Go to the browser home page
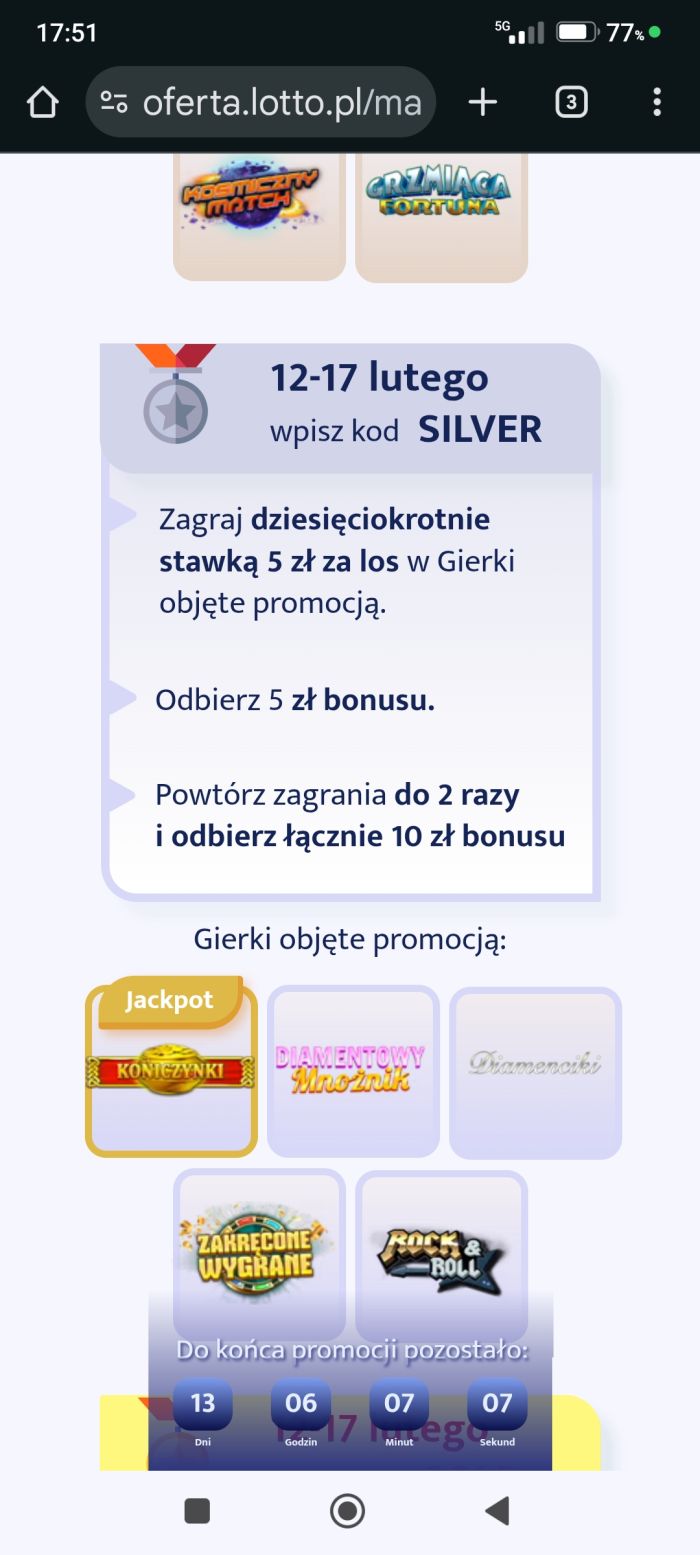 pyautogui.click(x=42, y=102)
